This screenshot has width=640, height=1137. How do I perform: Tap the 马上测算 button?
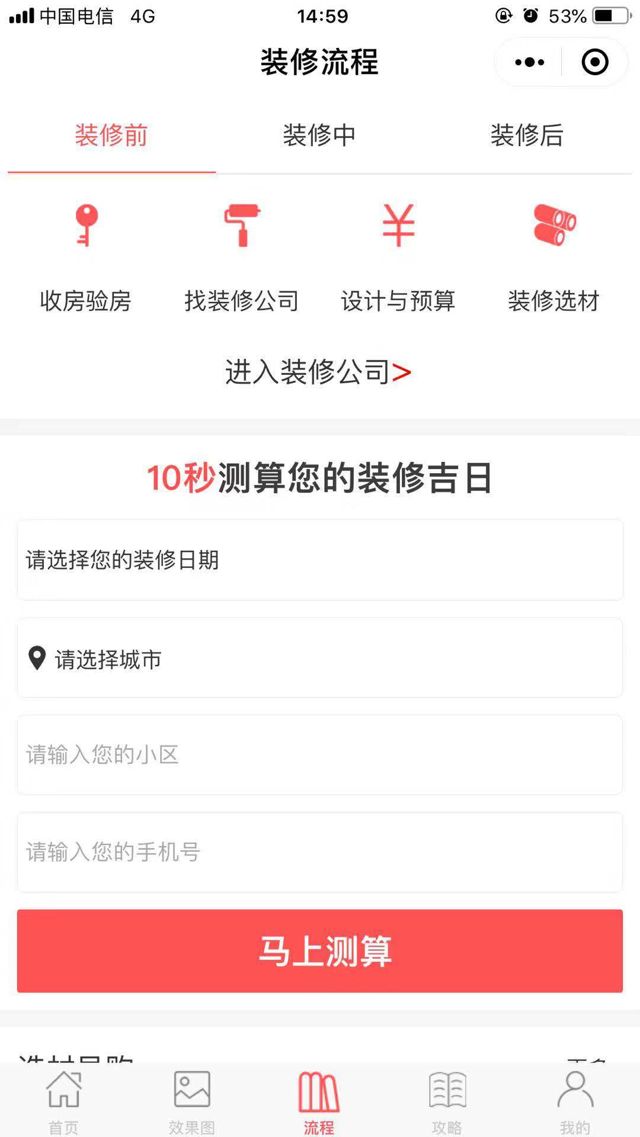click(320, 951)
